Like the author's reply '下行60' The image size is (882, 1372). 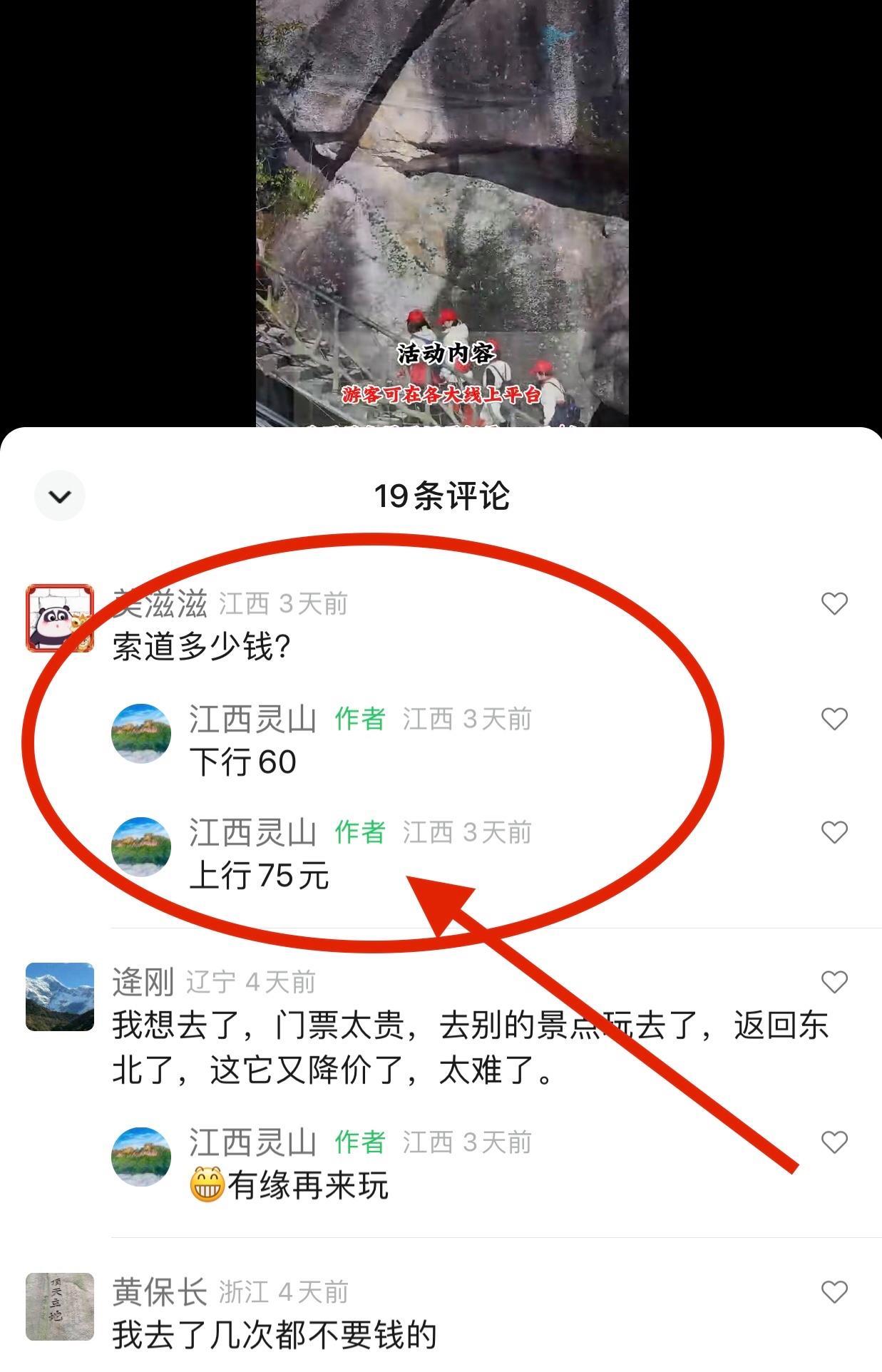coord(834,719)
